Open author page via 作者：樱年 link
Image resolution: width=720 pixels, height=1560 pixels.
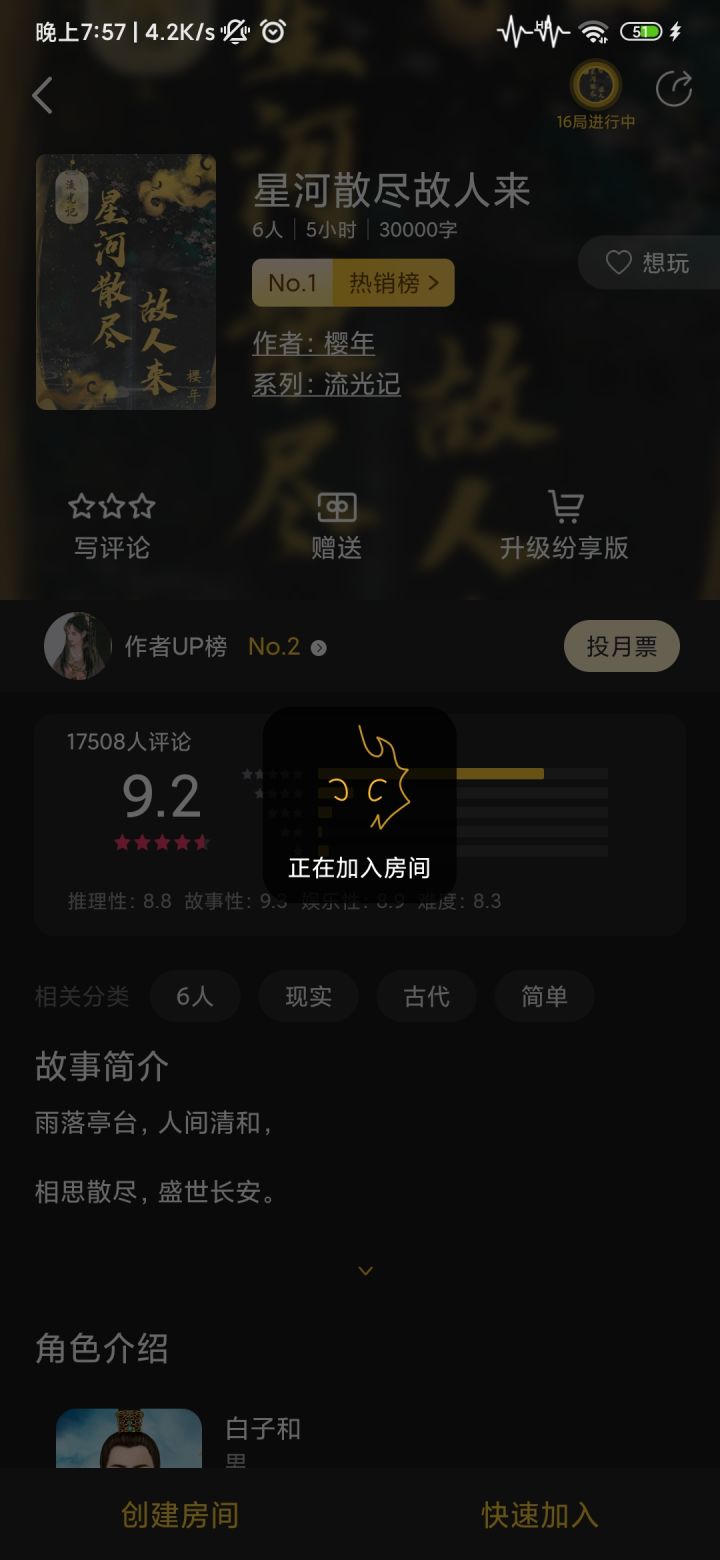coord(312,343)
